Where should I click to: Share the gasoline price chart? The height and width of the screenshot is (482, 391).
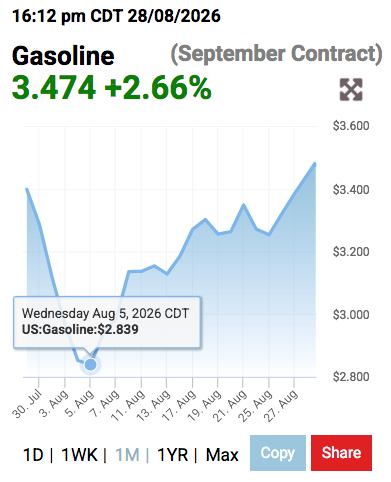click(x=341, y=453)
